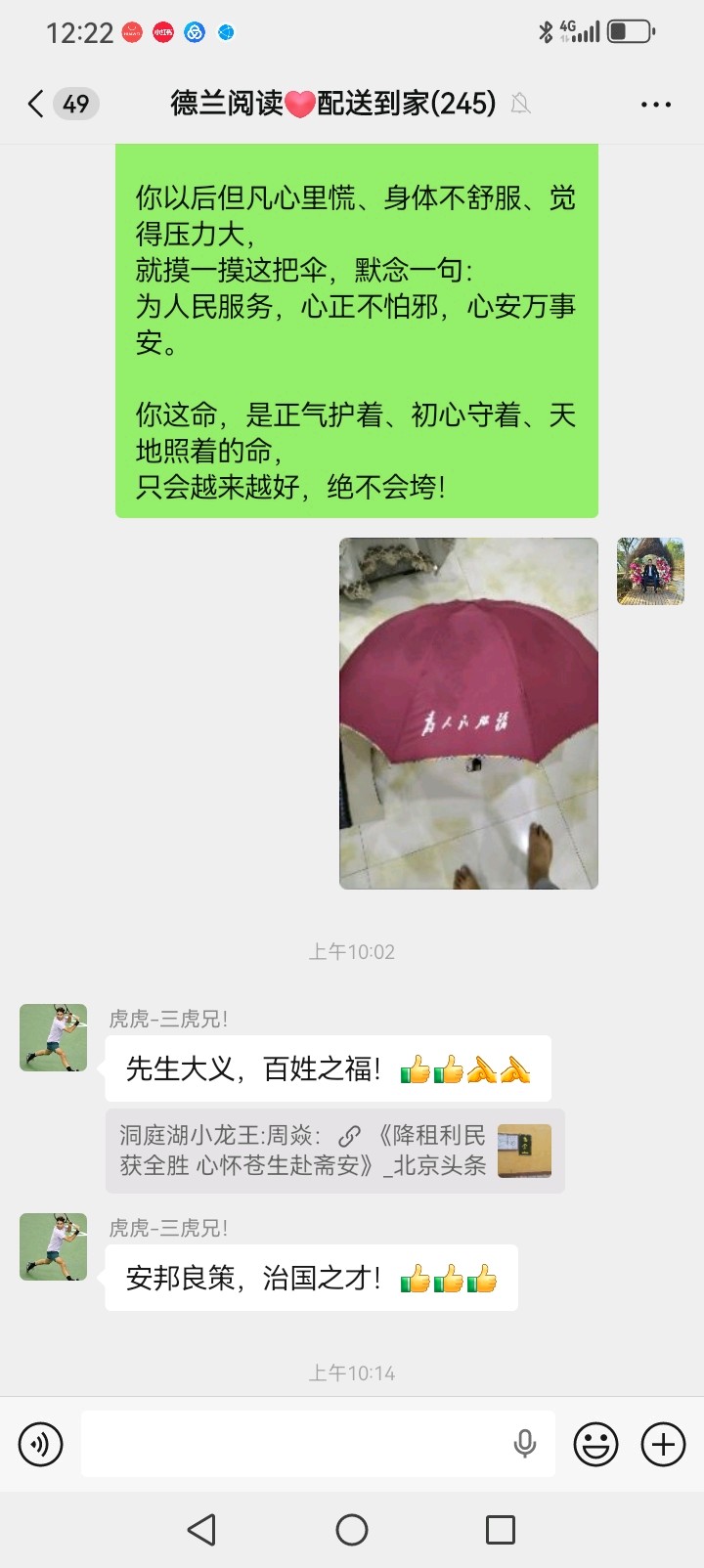704x1568 pixels.
Task: Open the emoji picker
Action: (x=595, y=1444)
